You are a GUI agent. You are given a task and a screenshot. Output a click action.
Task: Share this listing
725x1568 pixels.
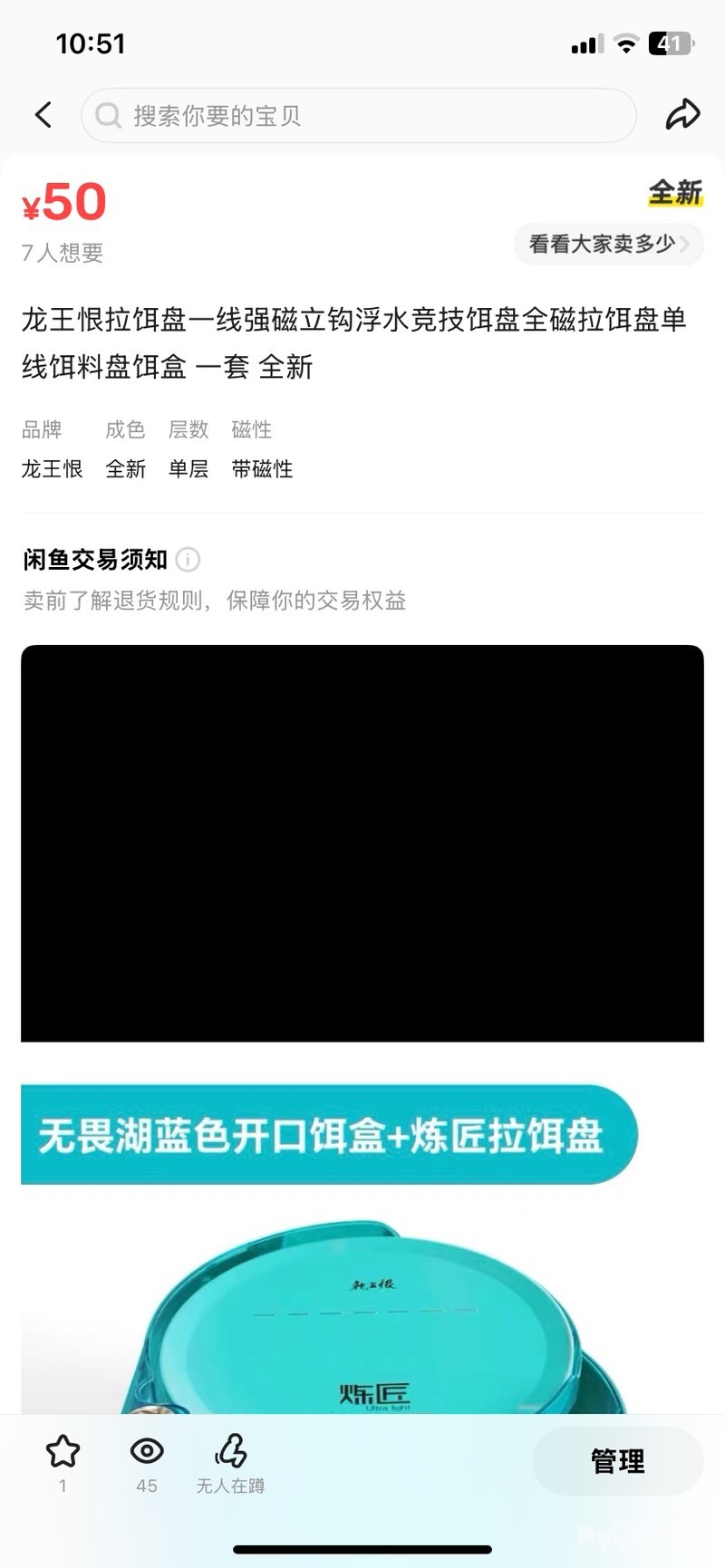pos(682,115)
